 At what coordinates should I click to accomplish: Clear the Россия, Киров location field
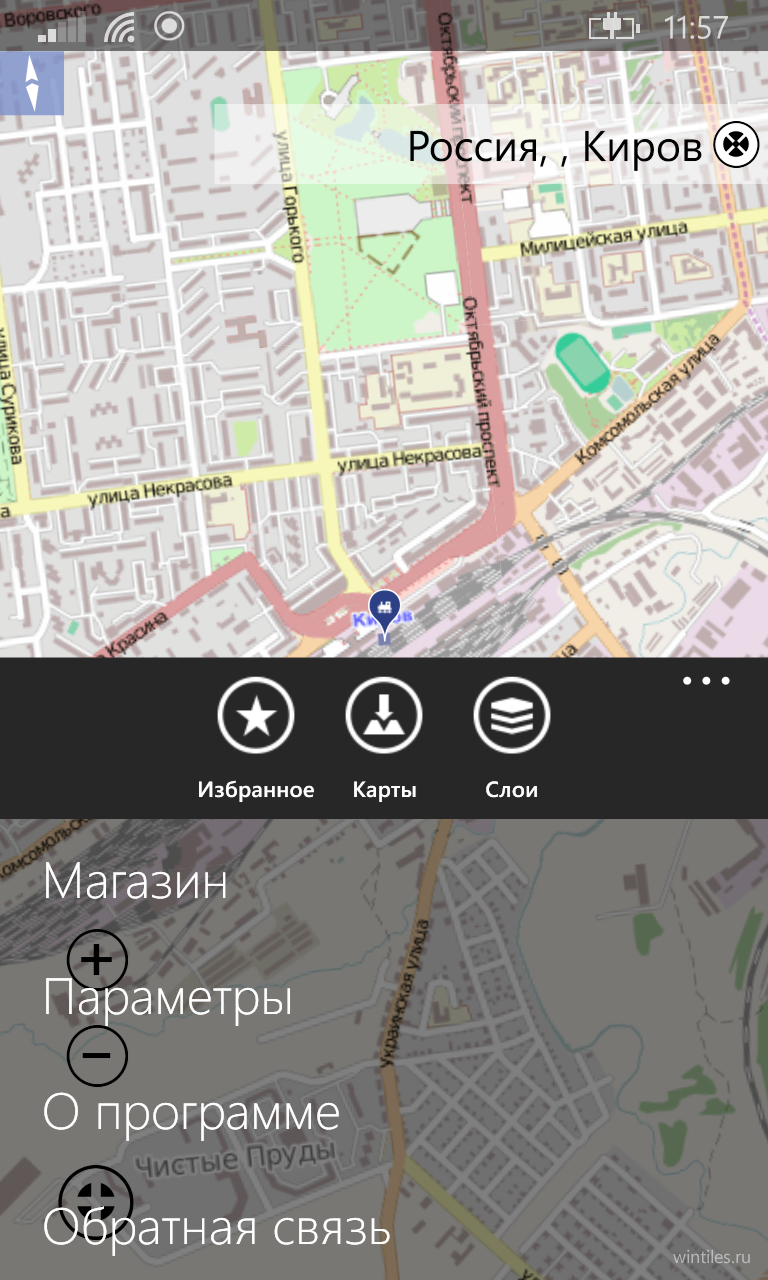736,148
